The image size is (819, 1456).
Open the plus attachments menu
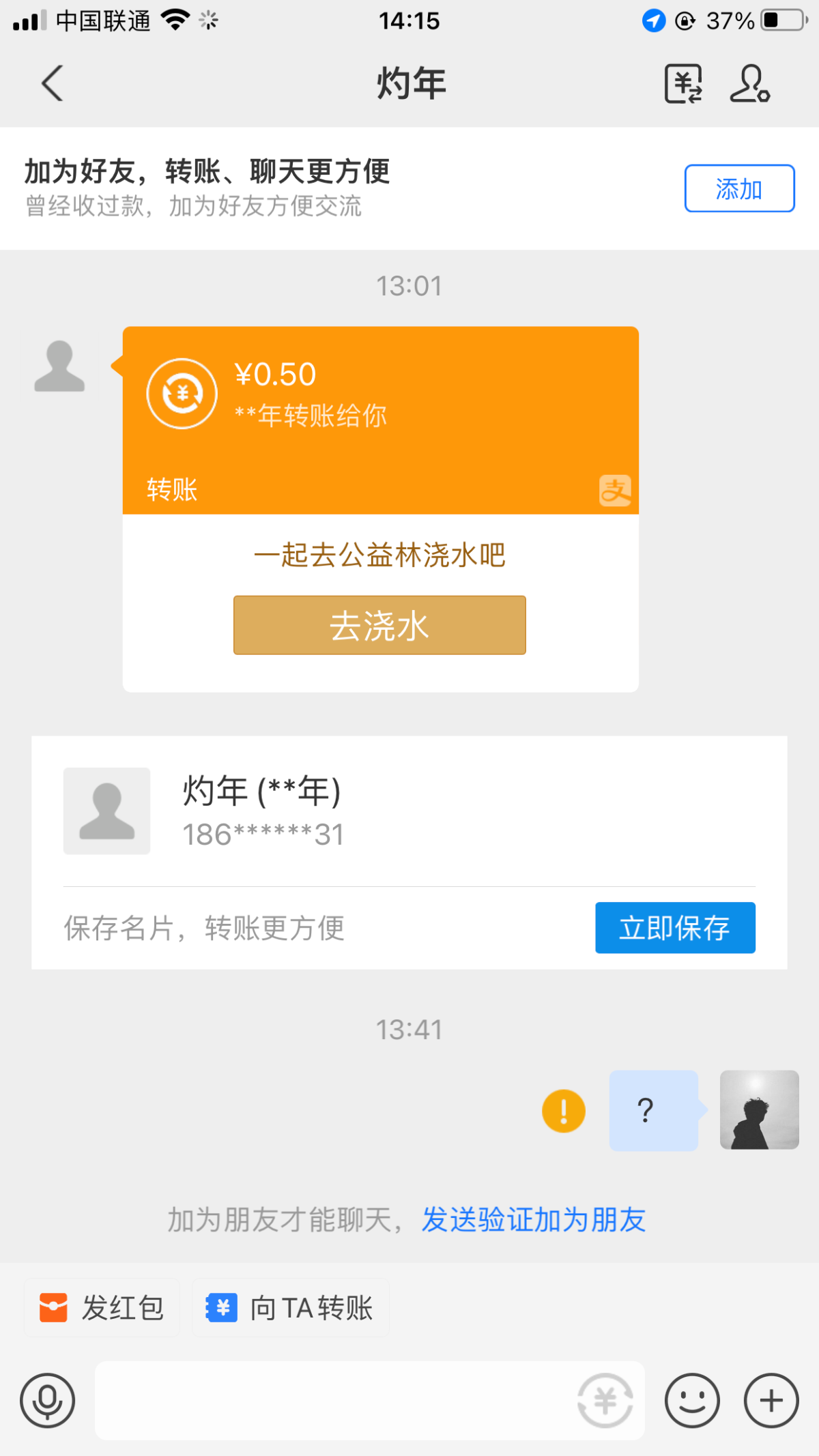[x=771, y=1401]
